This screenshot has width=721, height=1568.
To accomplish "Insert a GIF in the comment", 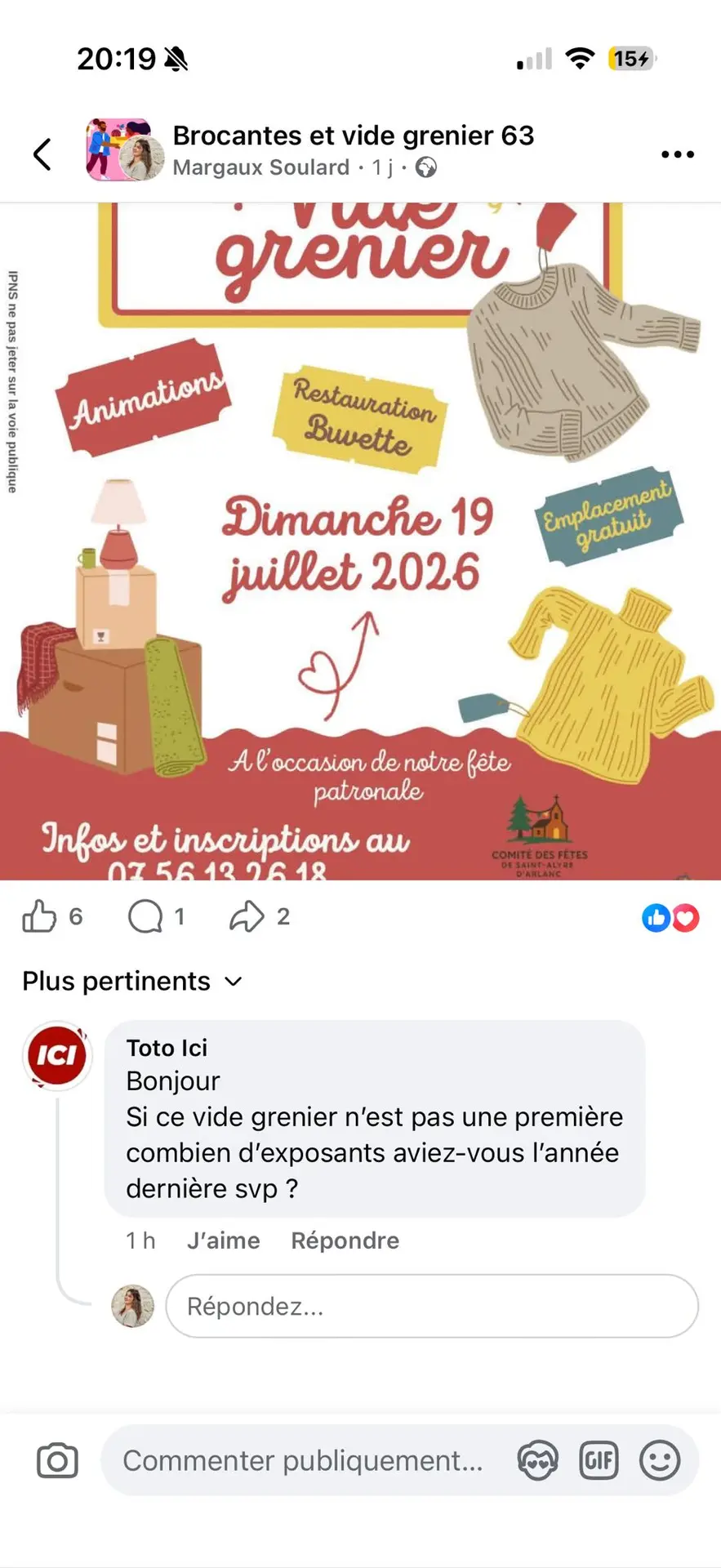I will (599, 1460).
